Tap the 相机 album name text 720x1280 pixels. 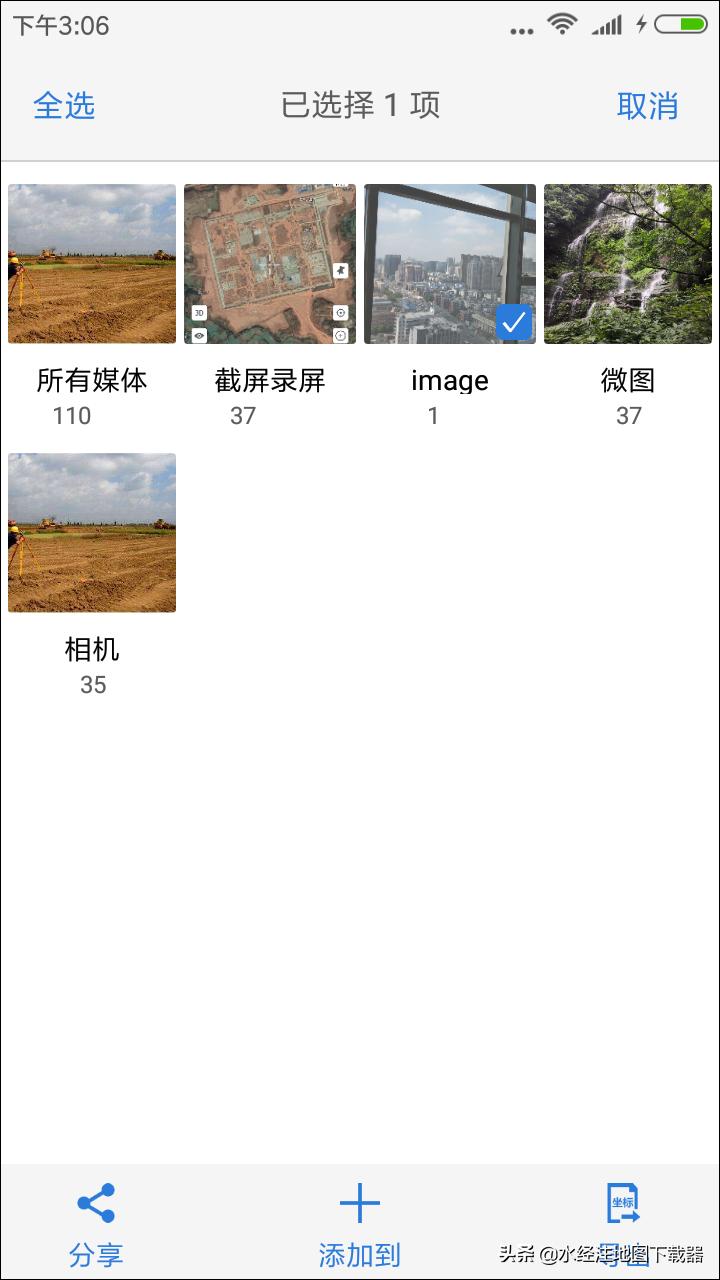click(91, 649)
